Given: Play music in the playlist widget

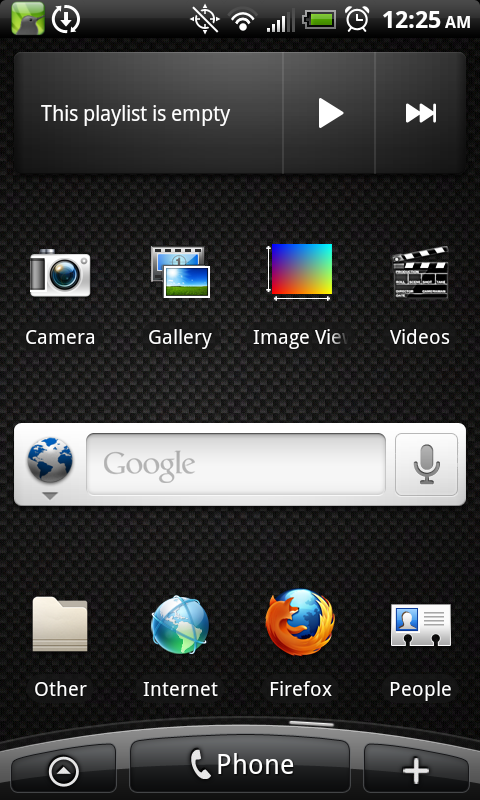Looking at the screenshot, I should (x=329, y=113).
